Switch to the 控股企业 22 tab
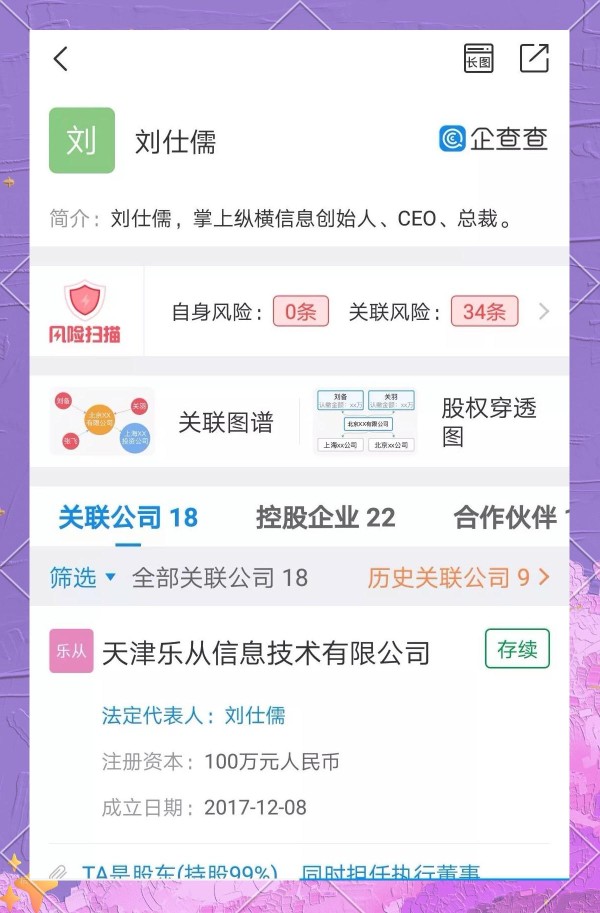 (325, 517)
